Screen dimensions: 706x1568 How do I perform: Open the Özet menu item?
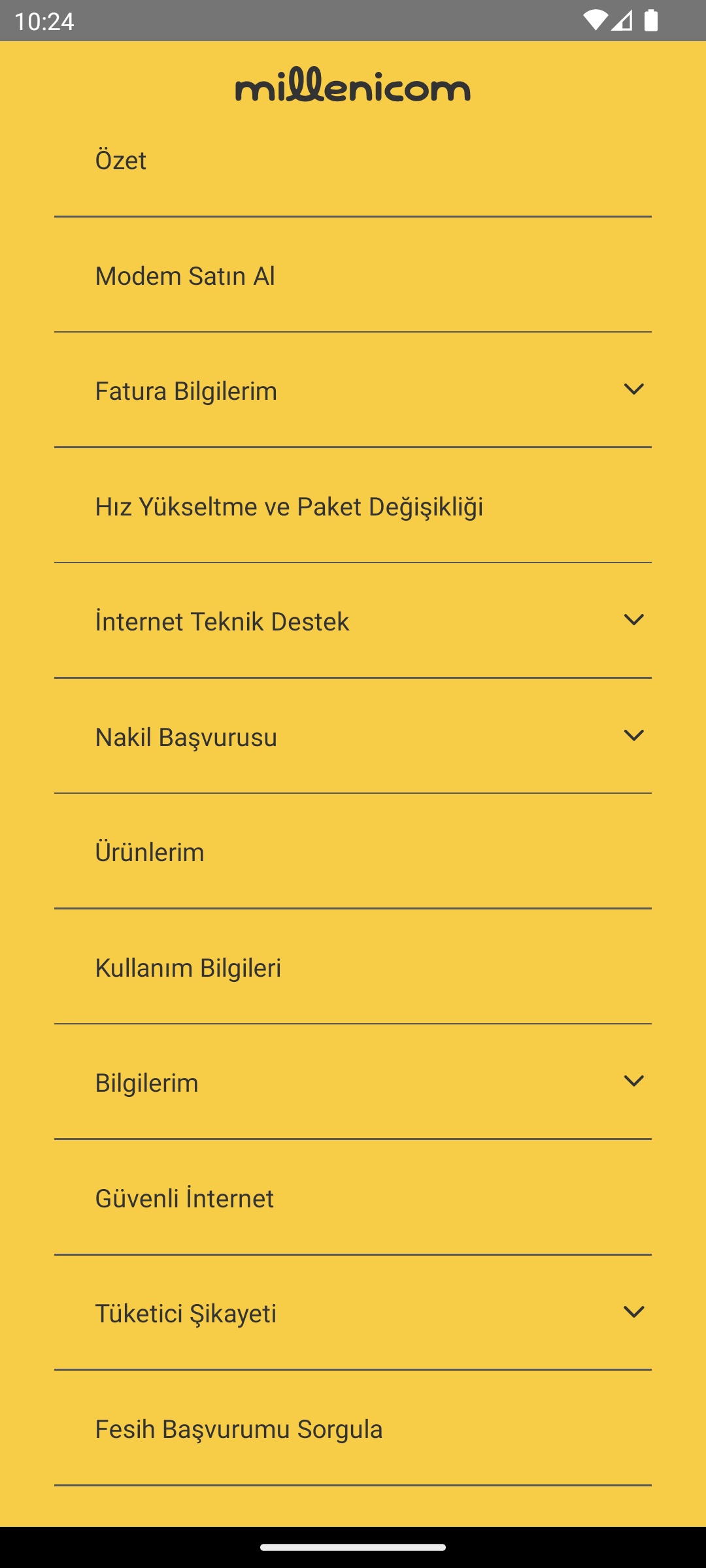click(x=353, y=161)
